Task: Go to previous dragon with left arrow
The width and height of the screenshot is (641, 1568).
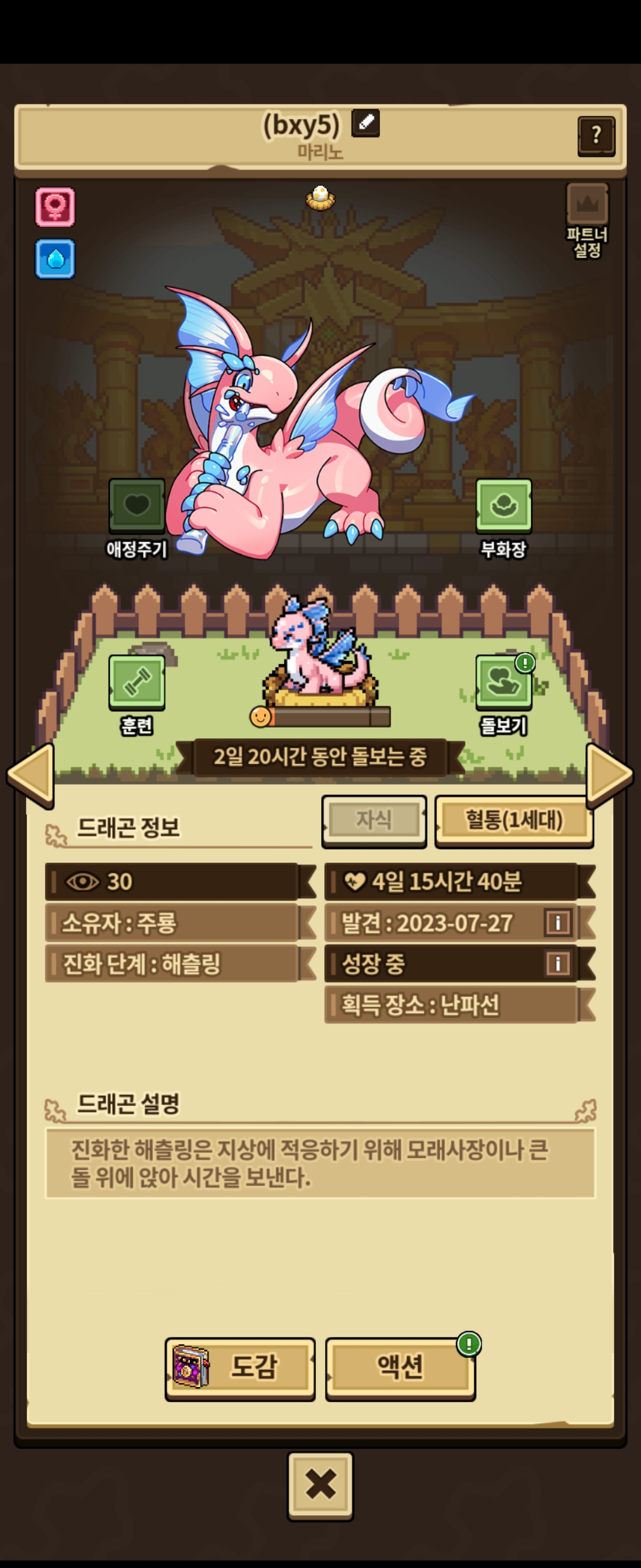Action: click(x=31, y=775)
